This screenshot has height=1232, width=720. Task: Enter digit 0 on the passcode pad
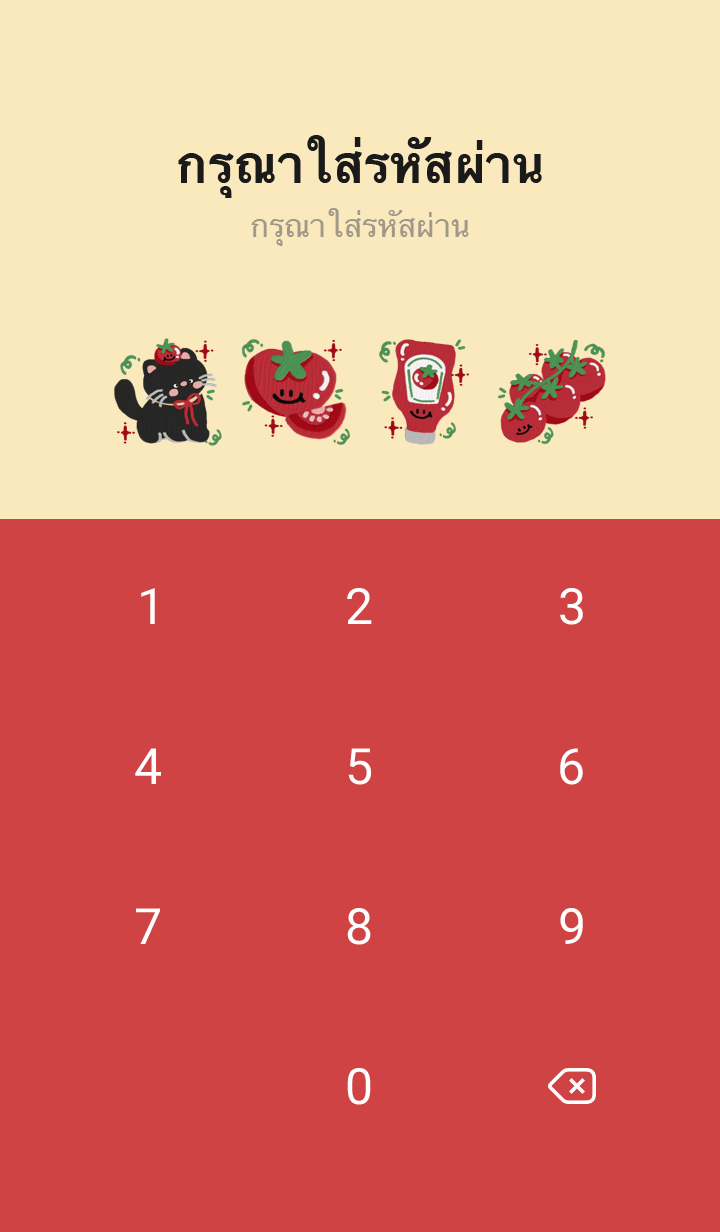pyautogui.click(x=359, y=1087)
